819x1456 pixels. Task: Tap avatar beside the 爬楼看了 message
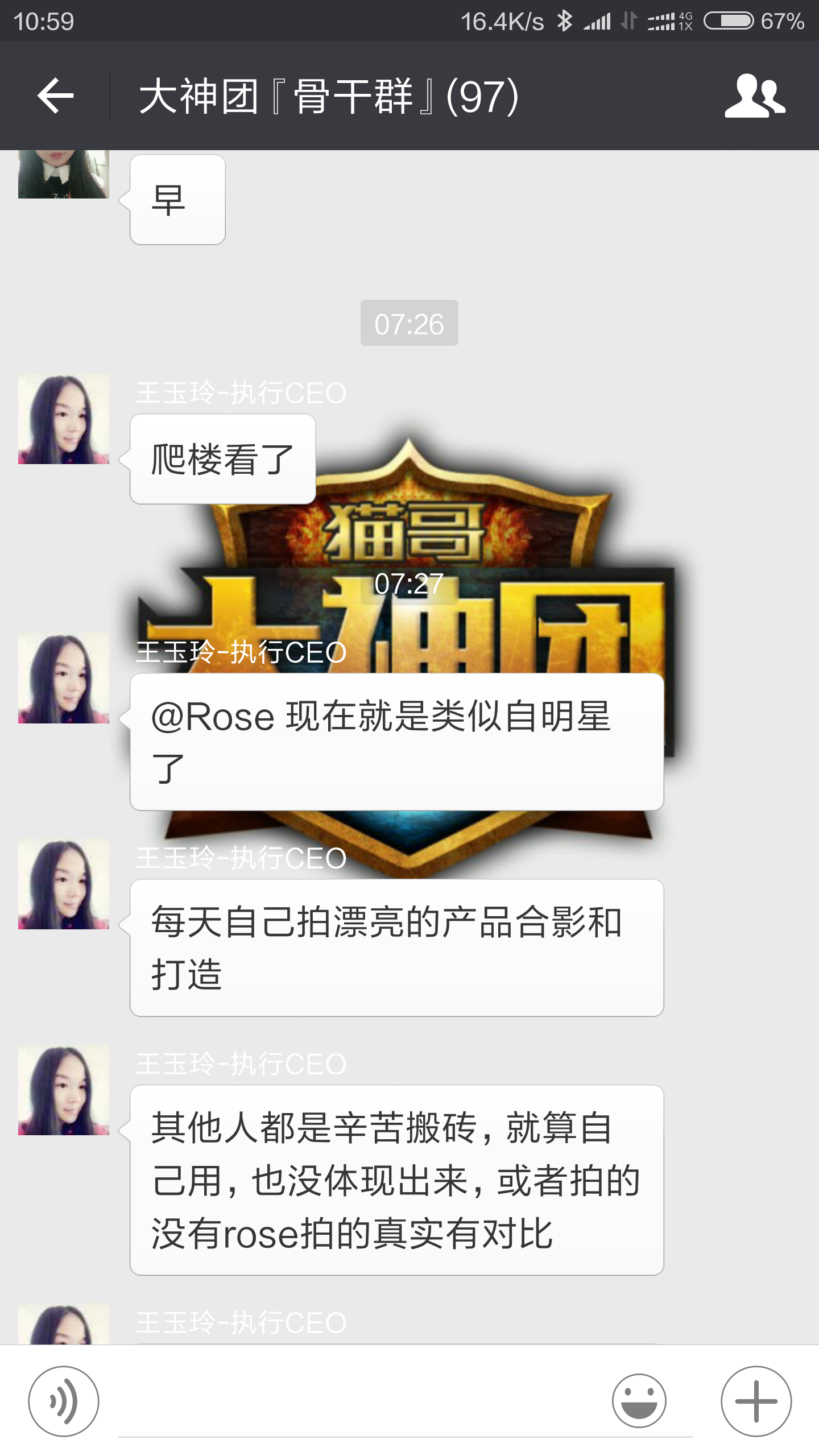click(64, 419)
